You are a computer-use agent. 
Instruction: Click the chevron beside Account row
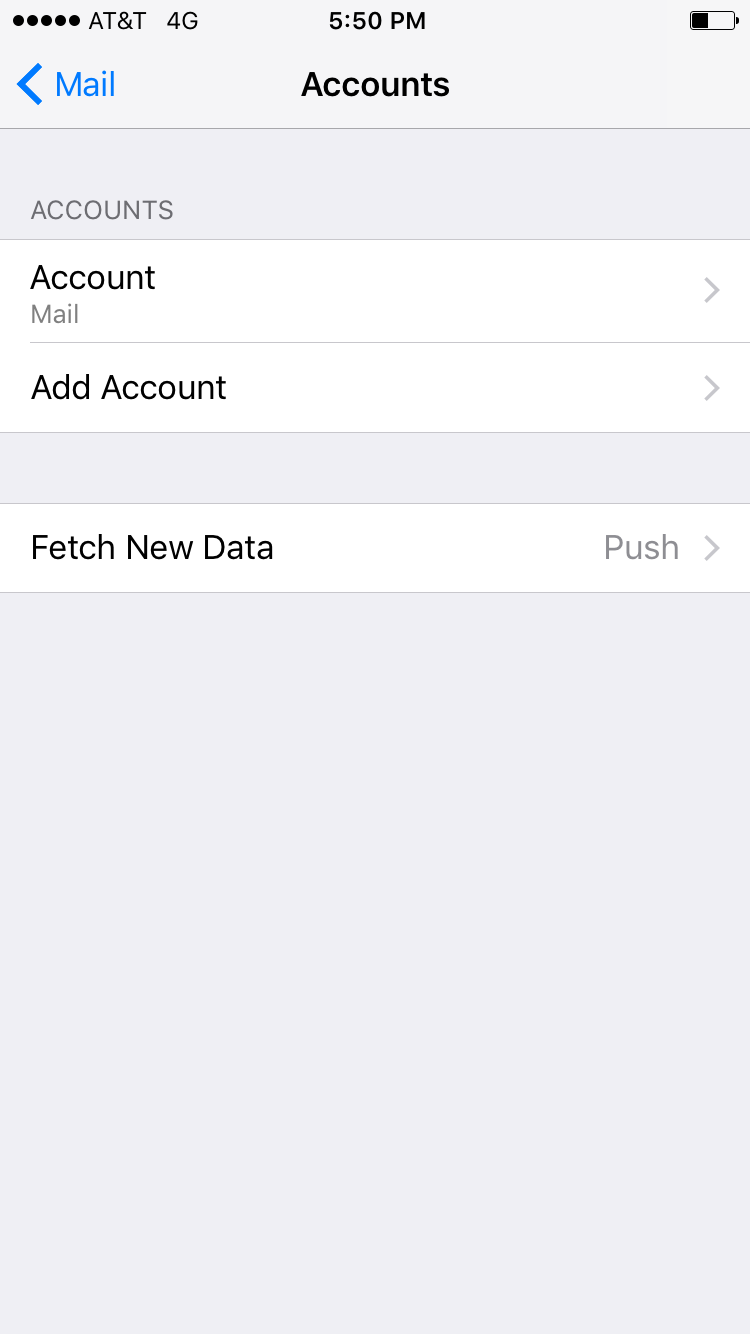click(x=711, y=291)
